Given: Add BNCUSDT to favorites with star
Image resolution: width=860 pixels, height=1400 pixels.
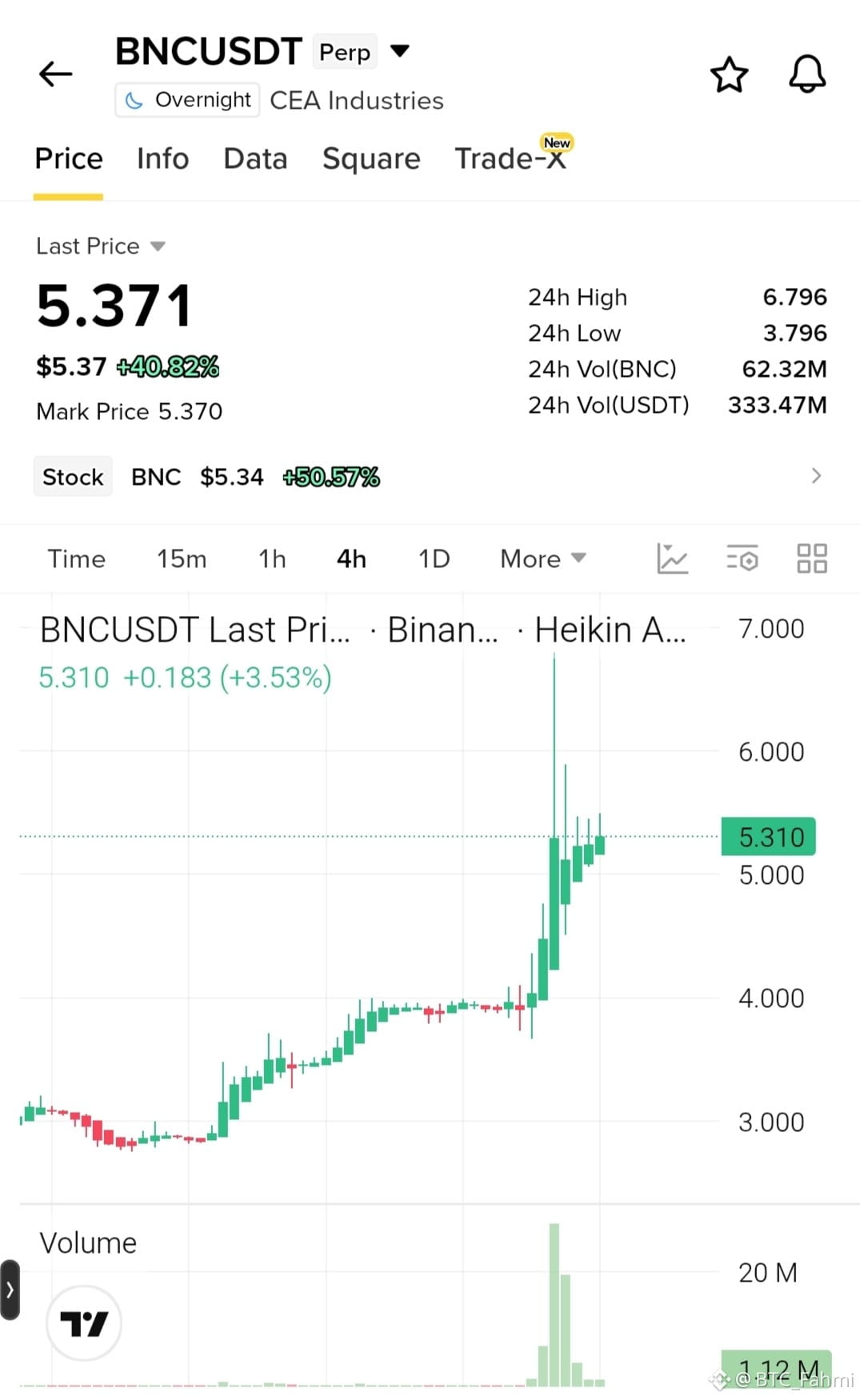Looking at the screenshot, I should (x=729, y=74).
